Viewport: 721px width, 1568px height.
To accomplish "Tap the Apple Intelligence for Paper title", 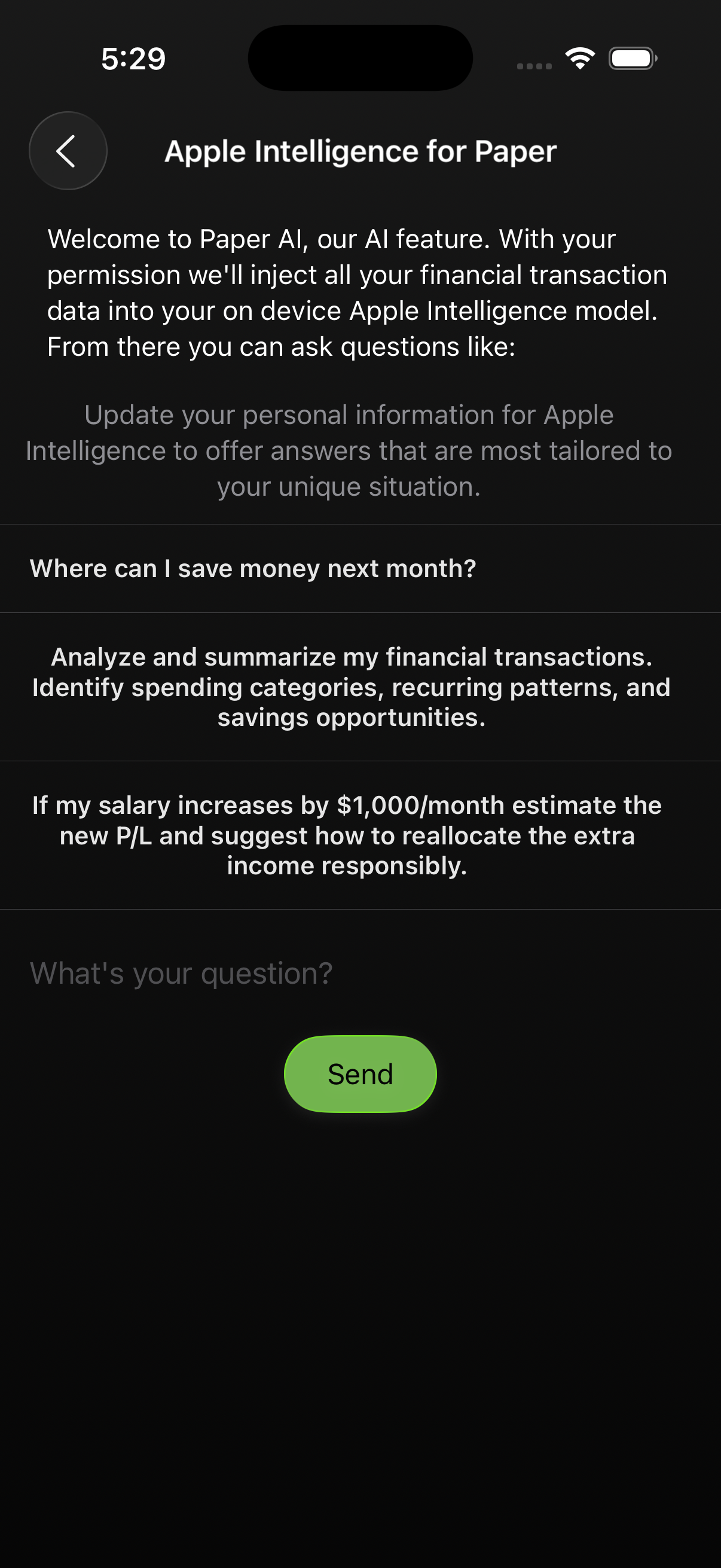I will click(360, 151).
